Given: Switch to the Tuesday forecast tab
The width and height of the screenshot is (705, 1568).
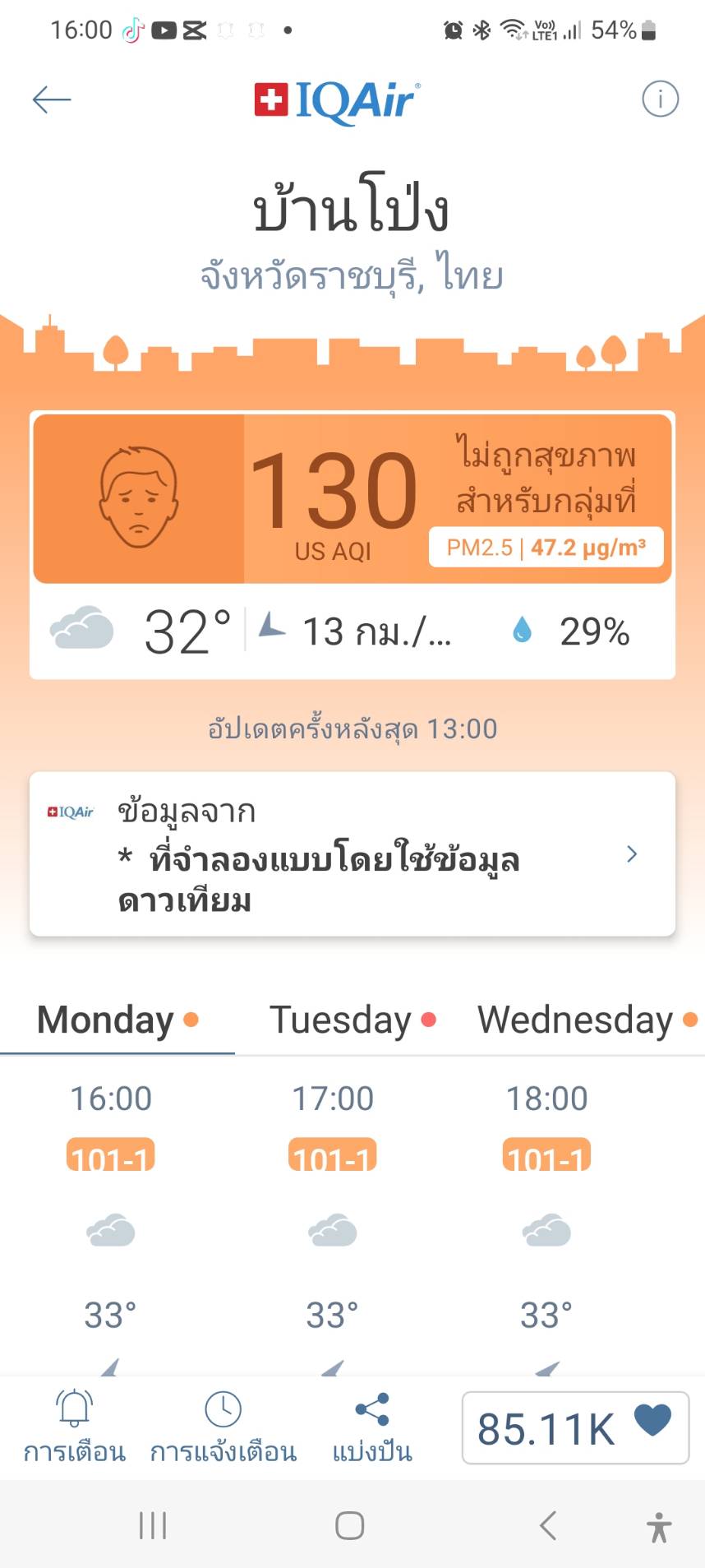Looking at the screenshot, I should coord(352,1020).
